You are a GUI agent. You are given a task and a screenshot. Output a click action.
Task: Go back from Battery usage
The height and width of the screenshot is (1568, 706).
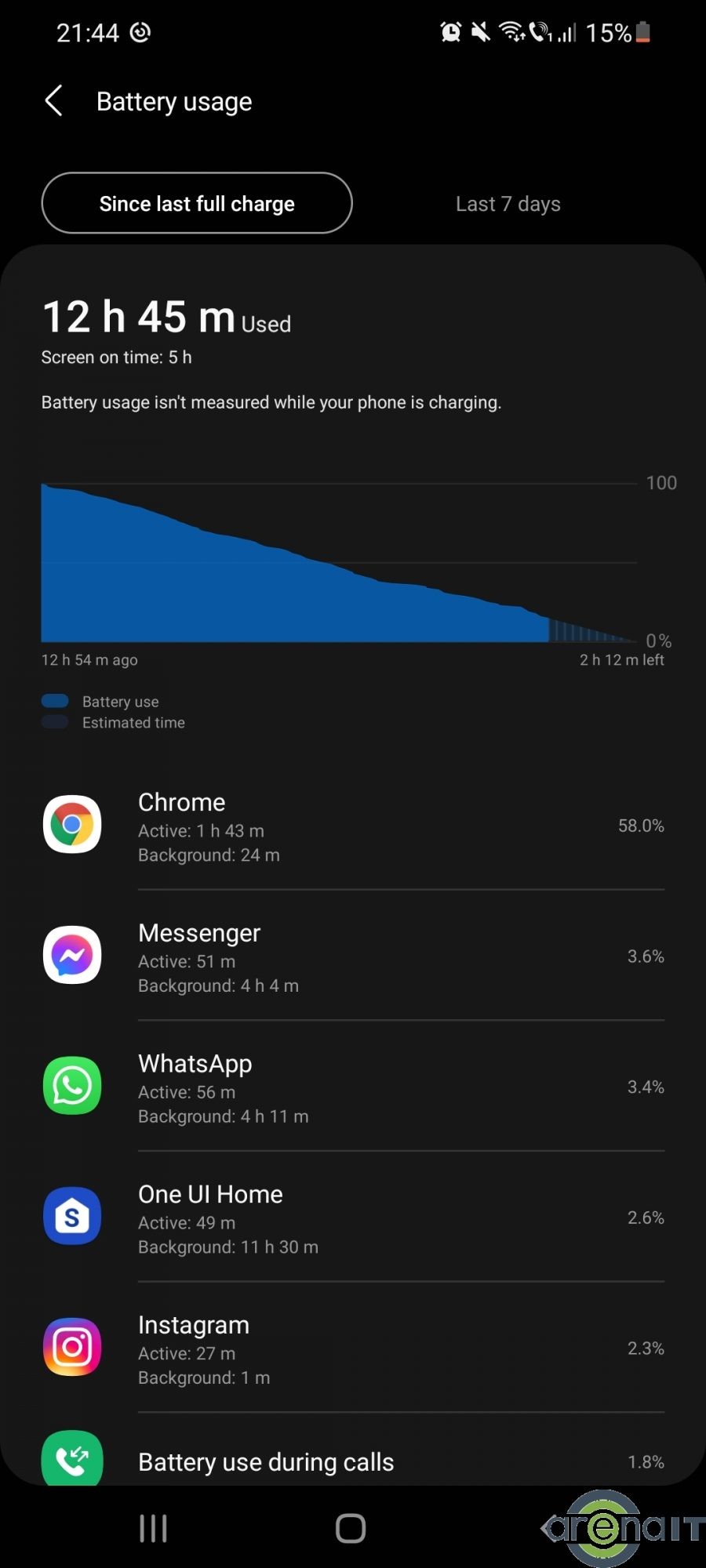53,101
